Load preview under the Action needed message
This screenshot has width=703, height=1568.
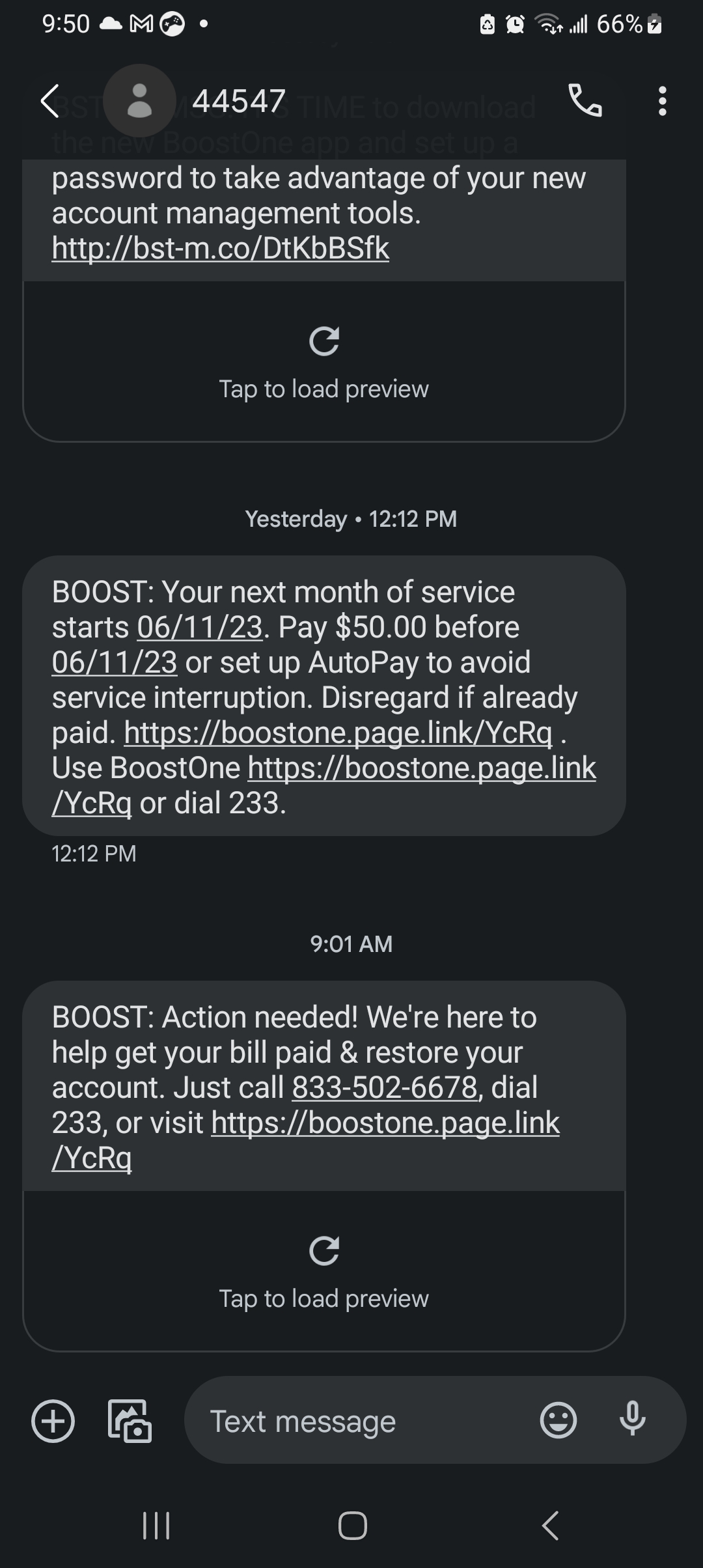tap(324, 1271)
